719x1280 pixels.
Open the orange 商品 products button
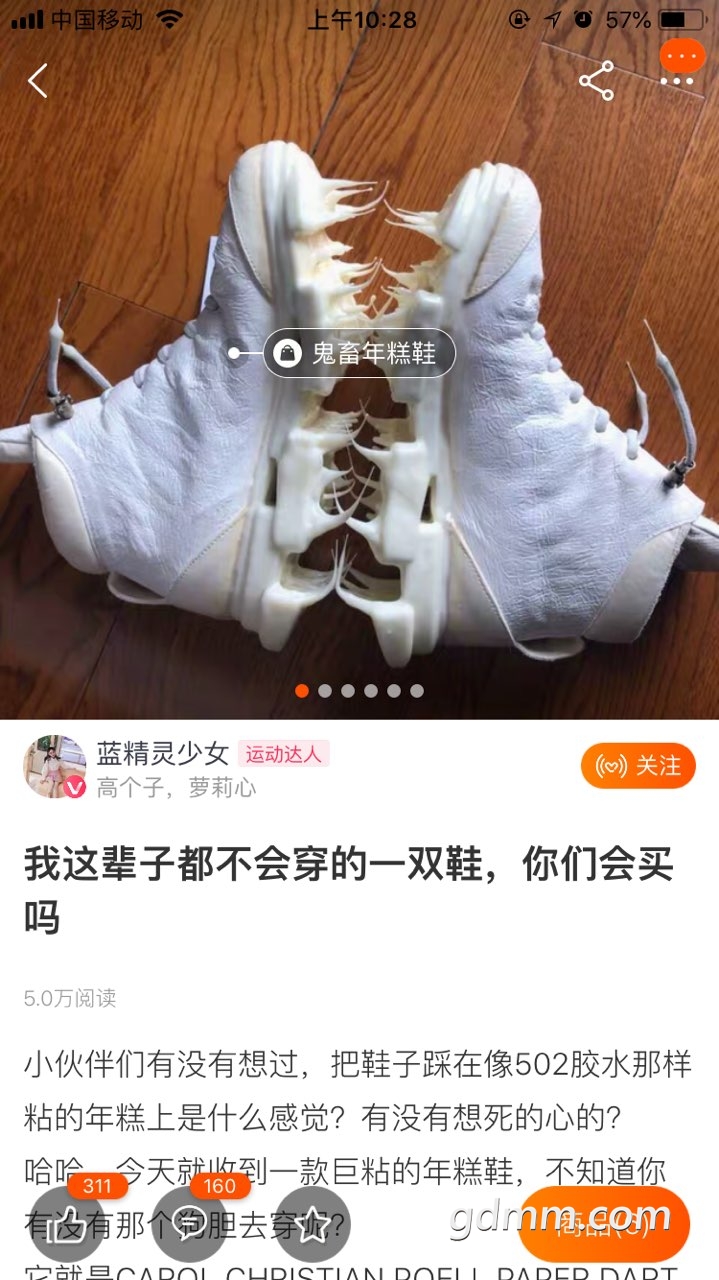click(603, 1224)
